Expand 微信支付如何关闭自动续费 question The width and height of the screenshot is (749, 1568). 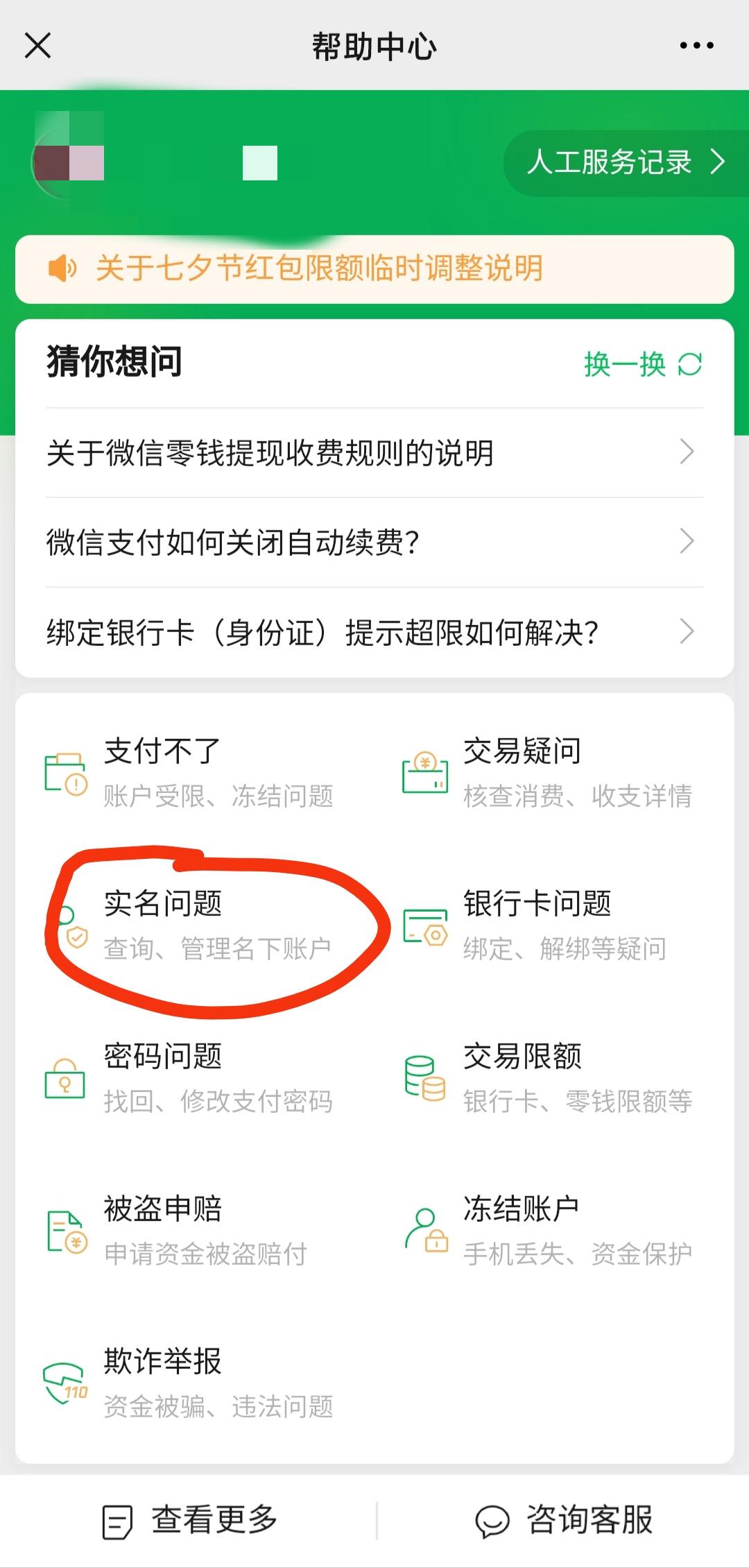[374, 543]
